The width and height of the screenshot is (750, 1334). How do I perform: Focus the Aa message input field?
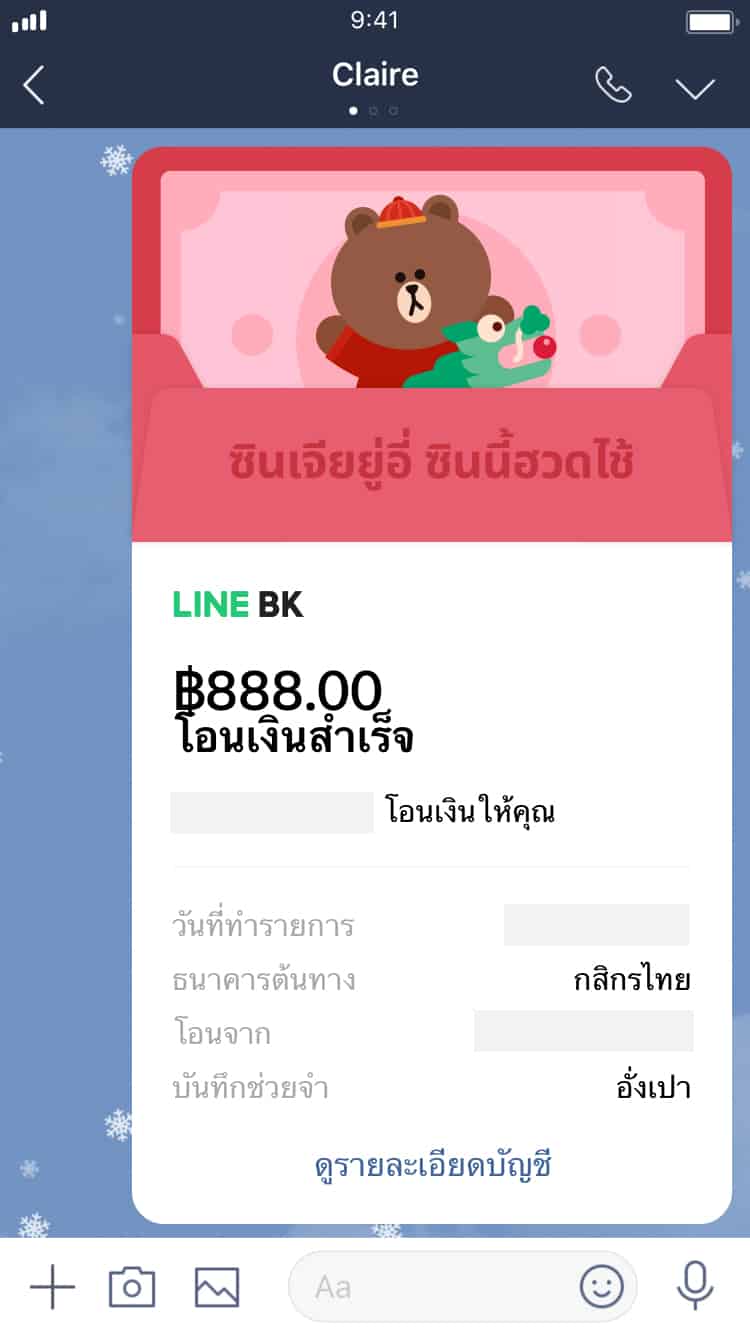[x=430, y=1286]
